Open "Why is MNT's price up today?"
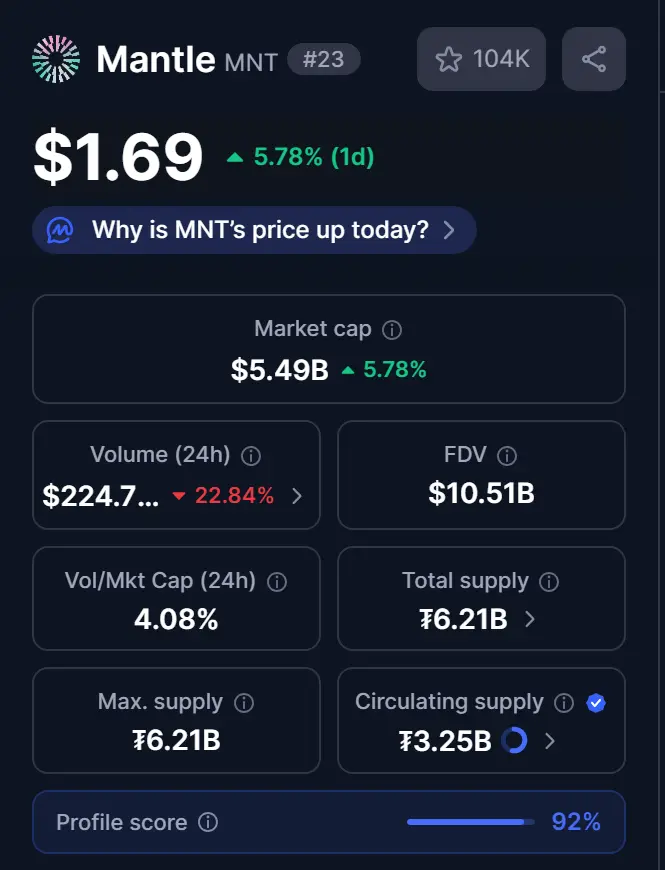Screen dimensions: 665x870 [255, 231]
